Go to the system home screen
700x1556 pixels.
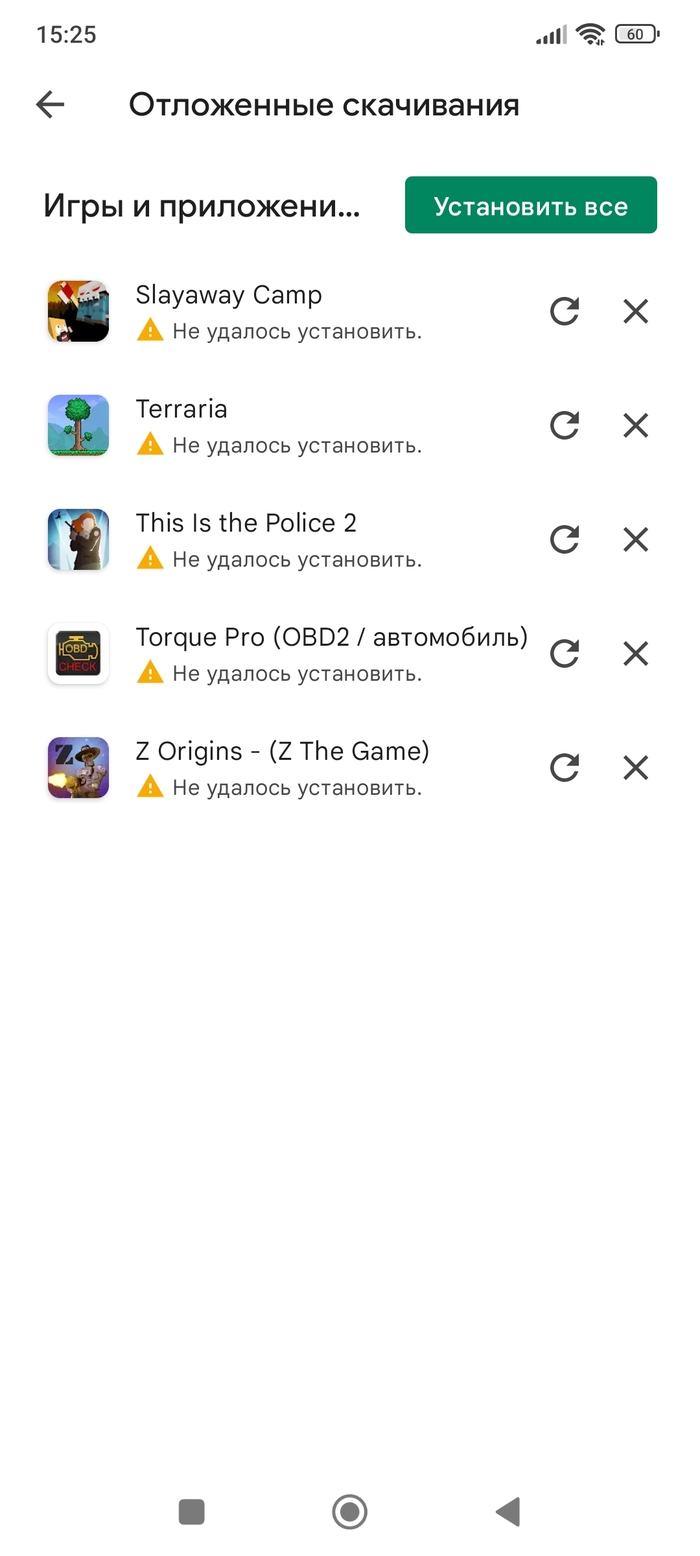click(350, 1511)
